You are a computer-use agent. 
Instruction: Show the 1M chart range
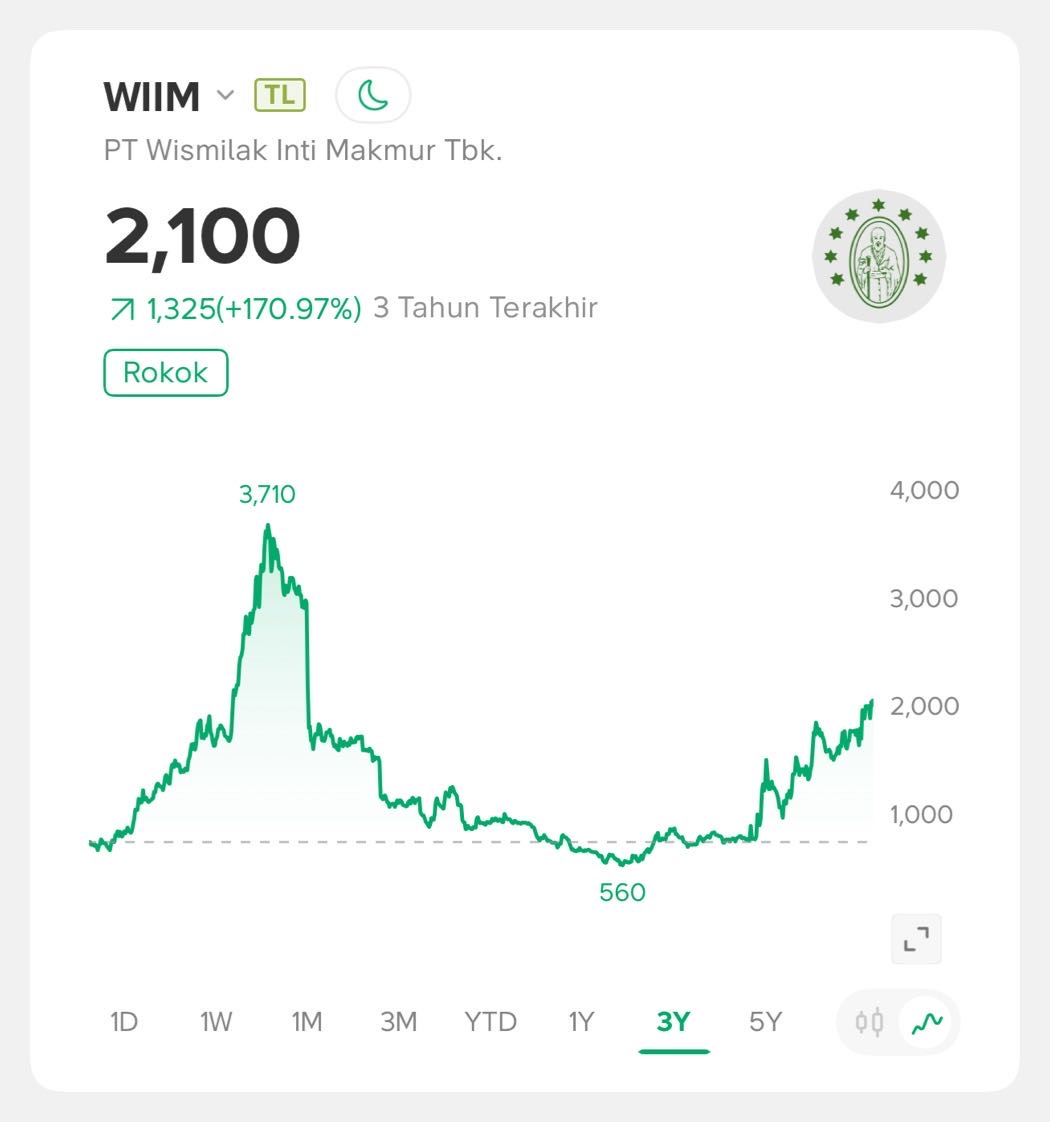pos(307,1022)
